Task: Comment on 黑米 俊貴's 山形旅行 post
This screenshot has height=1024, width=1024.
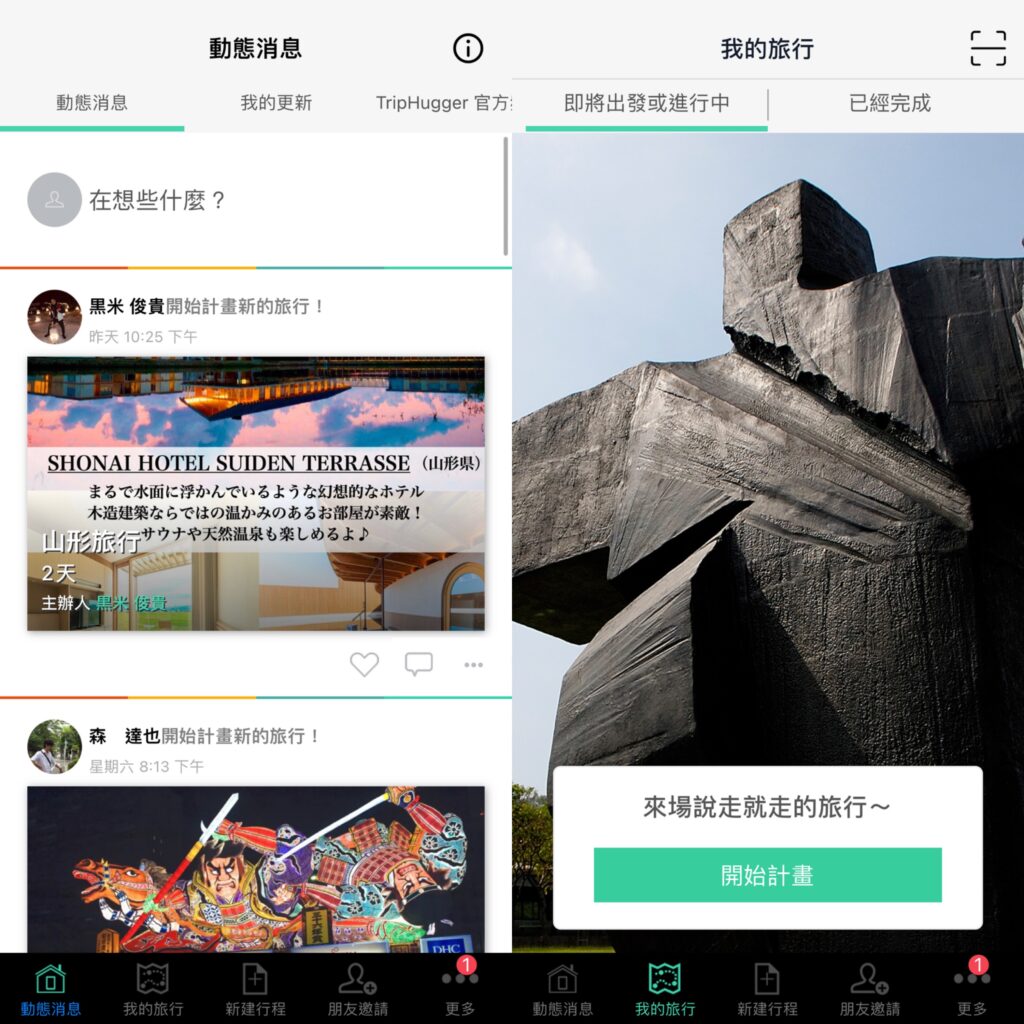Action: 418,664
